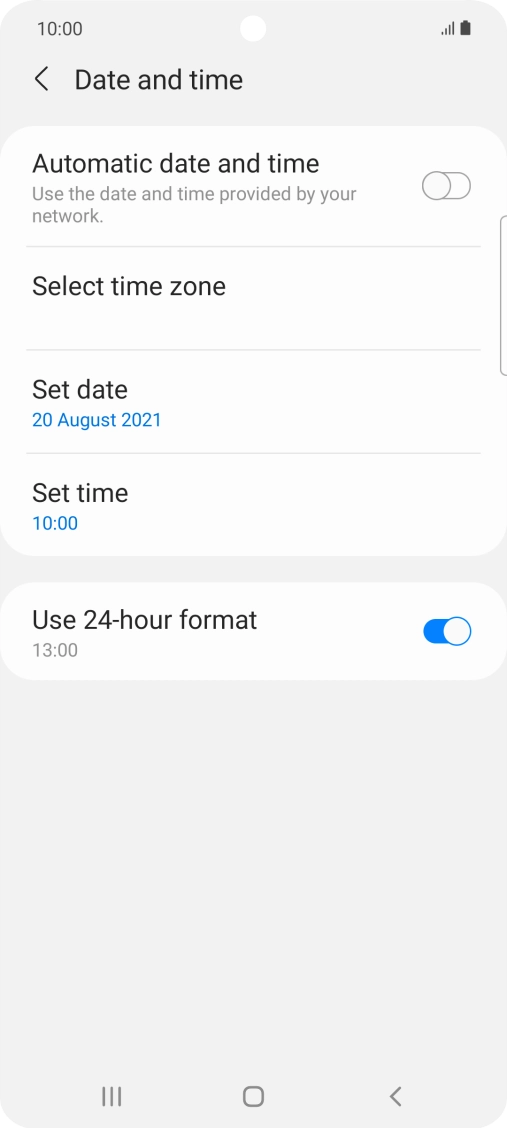The width and height of the screenshot is (507, 1128).
Task: Tap the system home button
Action: (253, 1096)
